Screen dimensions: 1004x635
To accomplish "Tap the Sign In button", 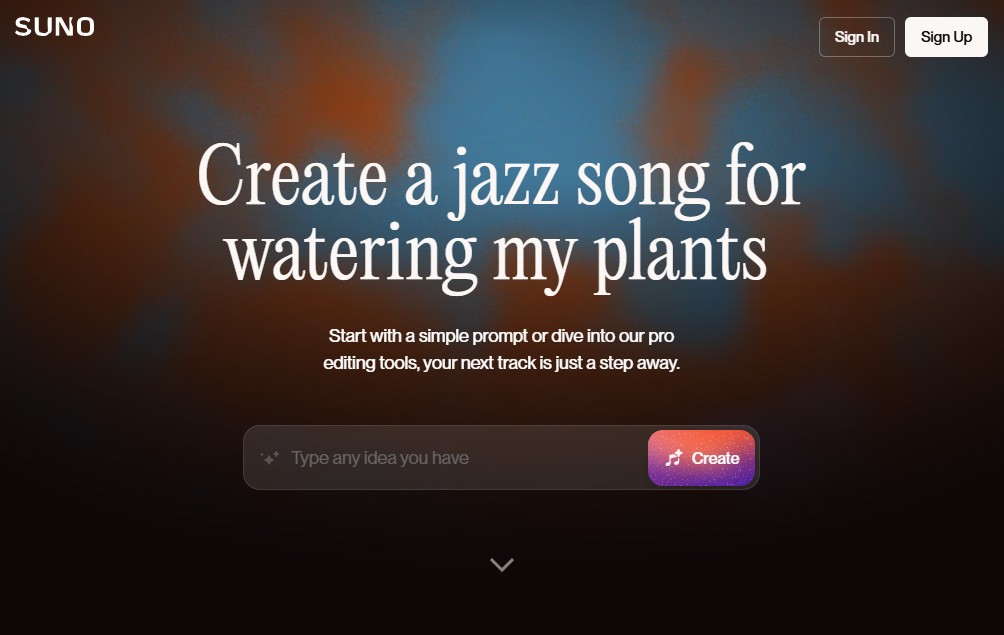I will (x=856, y=37).
